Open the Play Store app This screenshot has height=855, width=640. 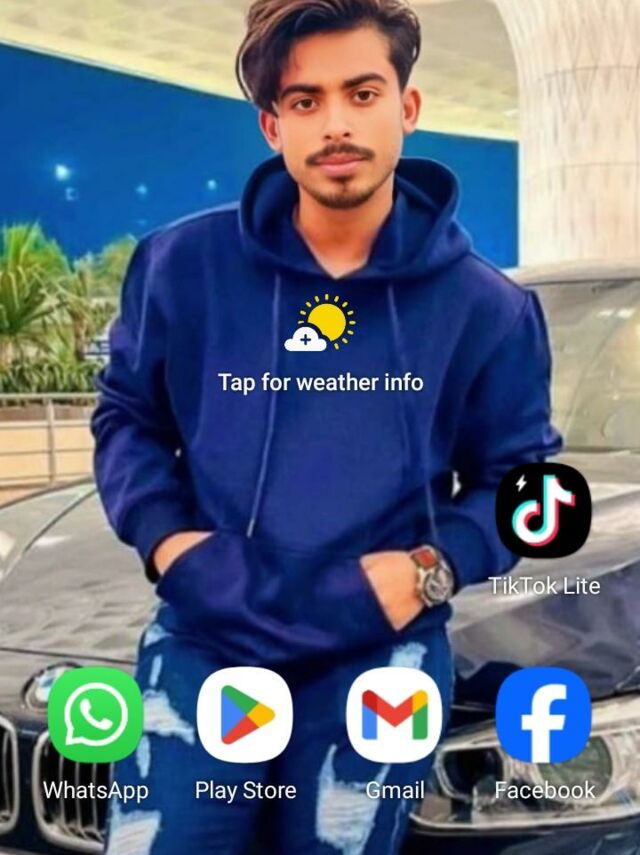(245, 715)
